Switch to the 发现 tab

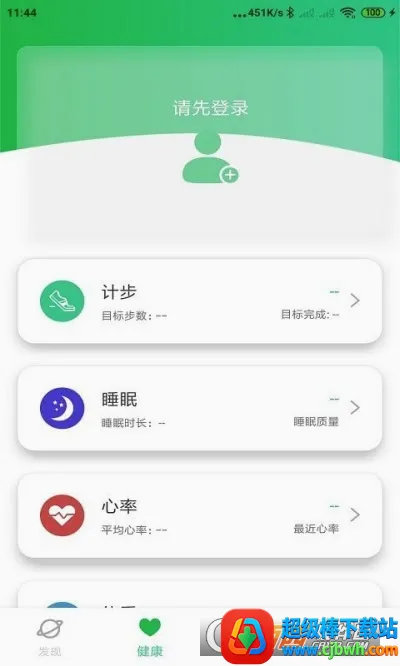tap(50, 638)
